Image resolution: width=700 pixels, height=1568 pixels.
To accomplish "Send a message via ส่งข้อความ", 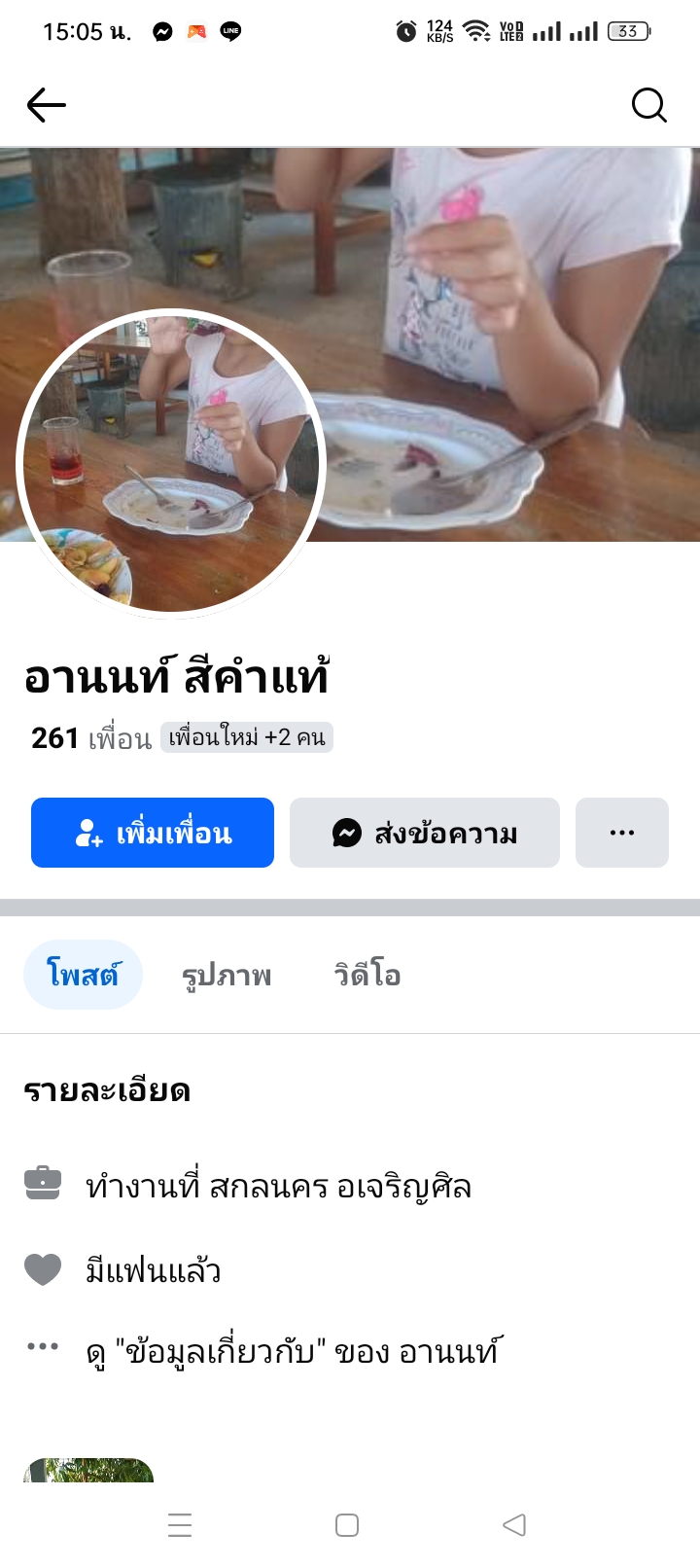I will coord(425,833).
